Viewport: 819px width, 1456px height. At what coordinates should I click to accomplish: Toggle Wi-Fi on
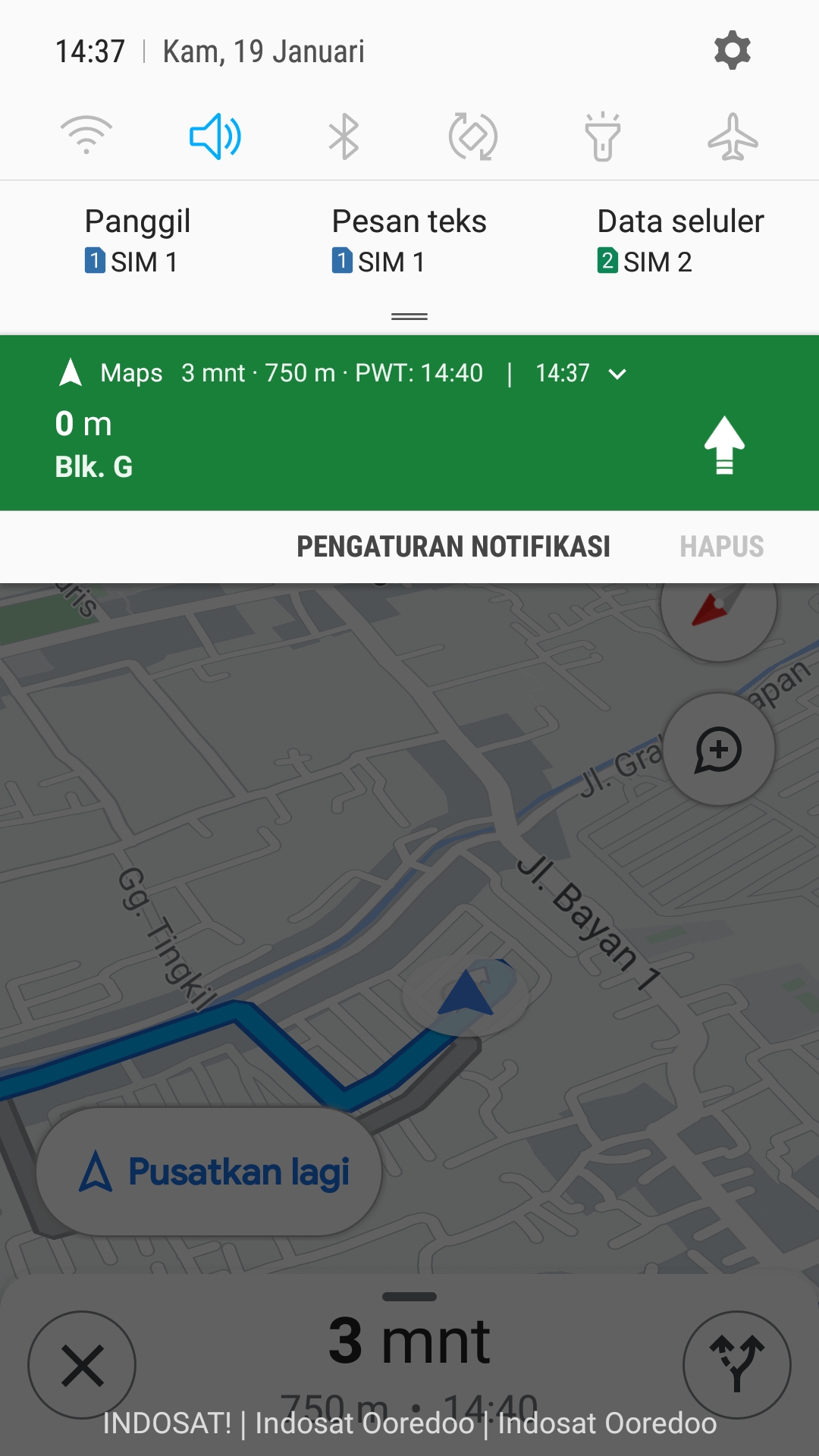coord(86,136)
